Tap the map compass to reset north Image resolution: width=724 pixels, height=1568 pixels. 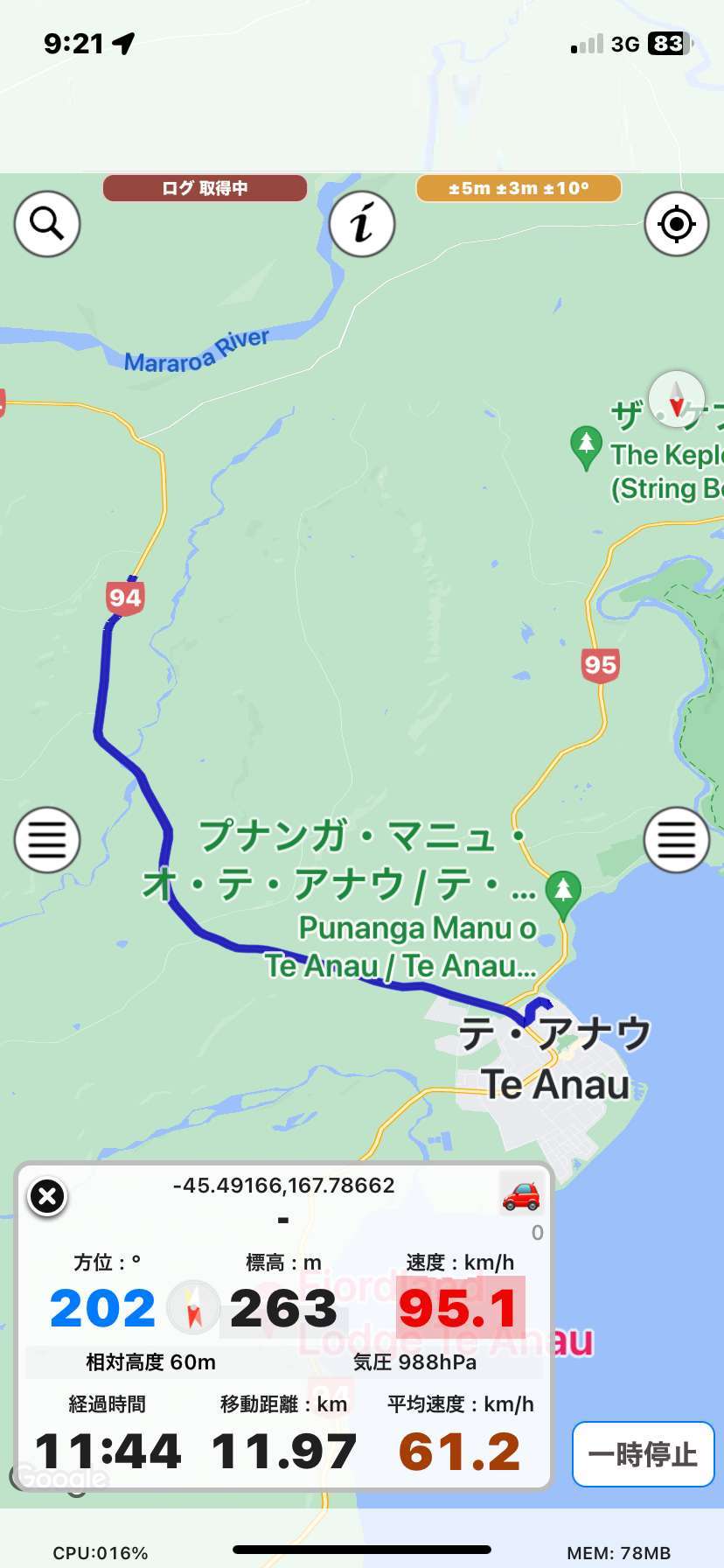[x=676, y=400]
